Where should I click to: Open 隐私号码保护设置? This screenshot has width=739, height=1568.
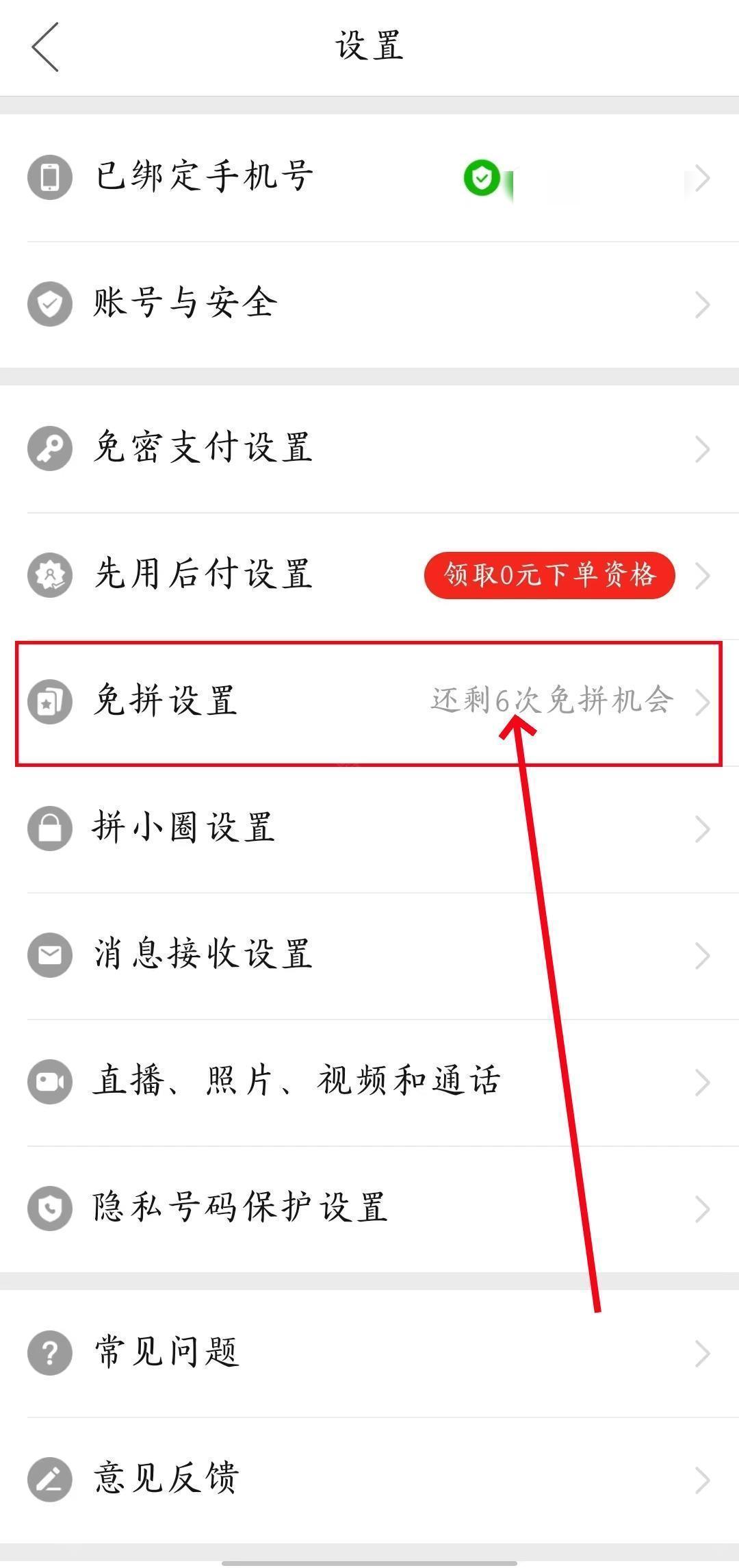pyautogui.click(x=241, y=1209)
